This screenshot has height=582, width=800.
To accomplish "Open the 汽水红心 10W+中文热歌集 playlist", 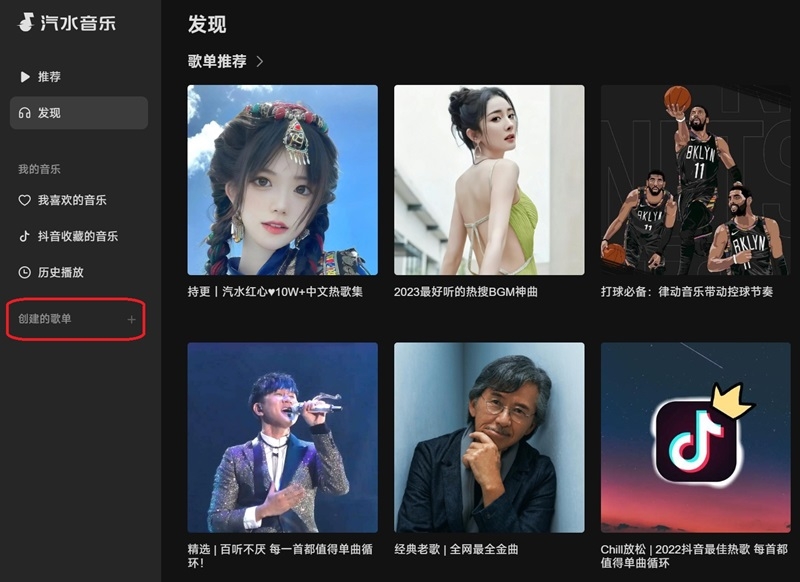I will (282, 180).
